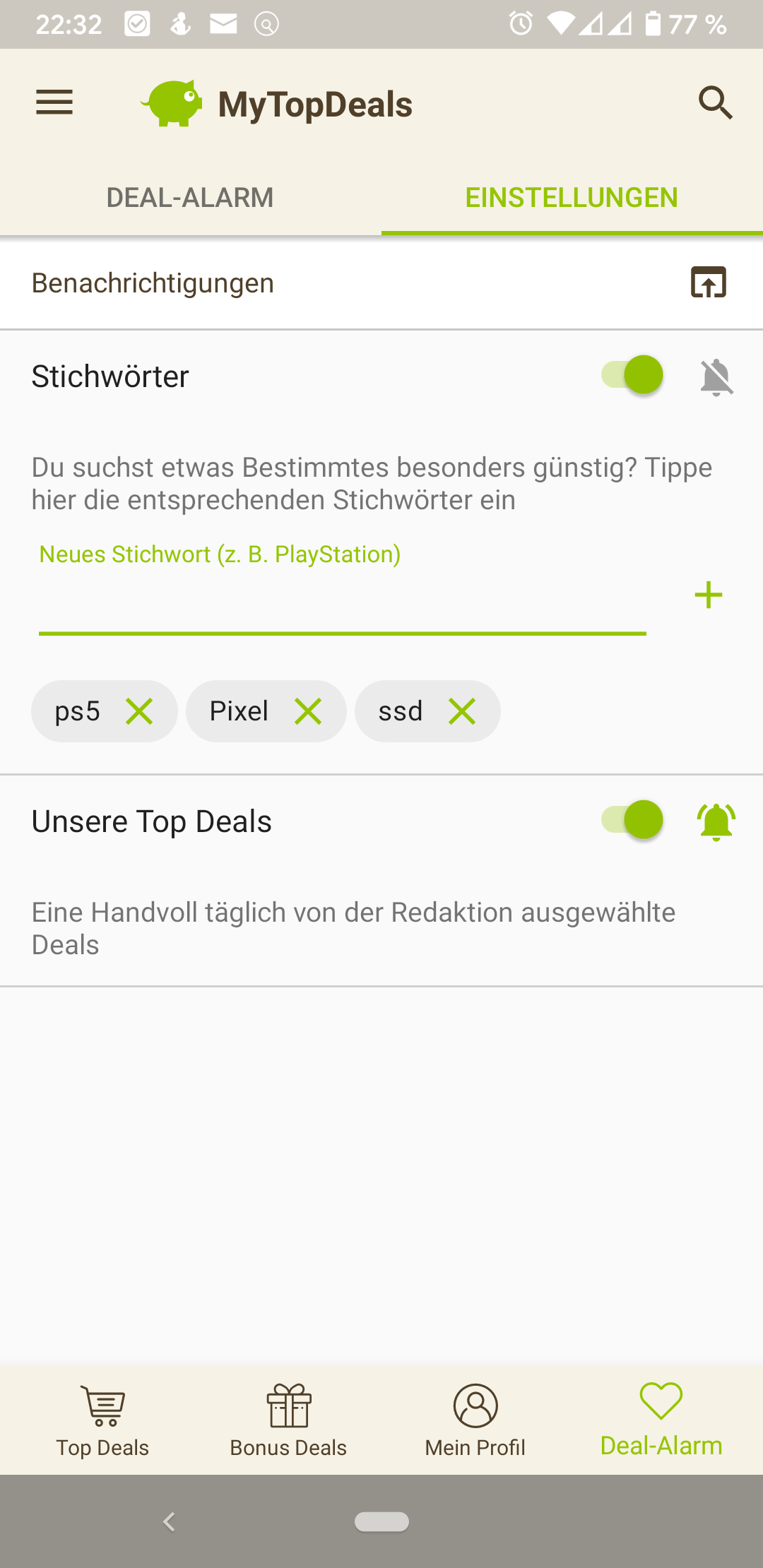Go back using the system back arrow
Viewport: 763px width, 1568px height.
point(169,1521)
